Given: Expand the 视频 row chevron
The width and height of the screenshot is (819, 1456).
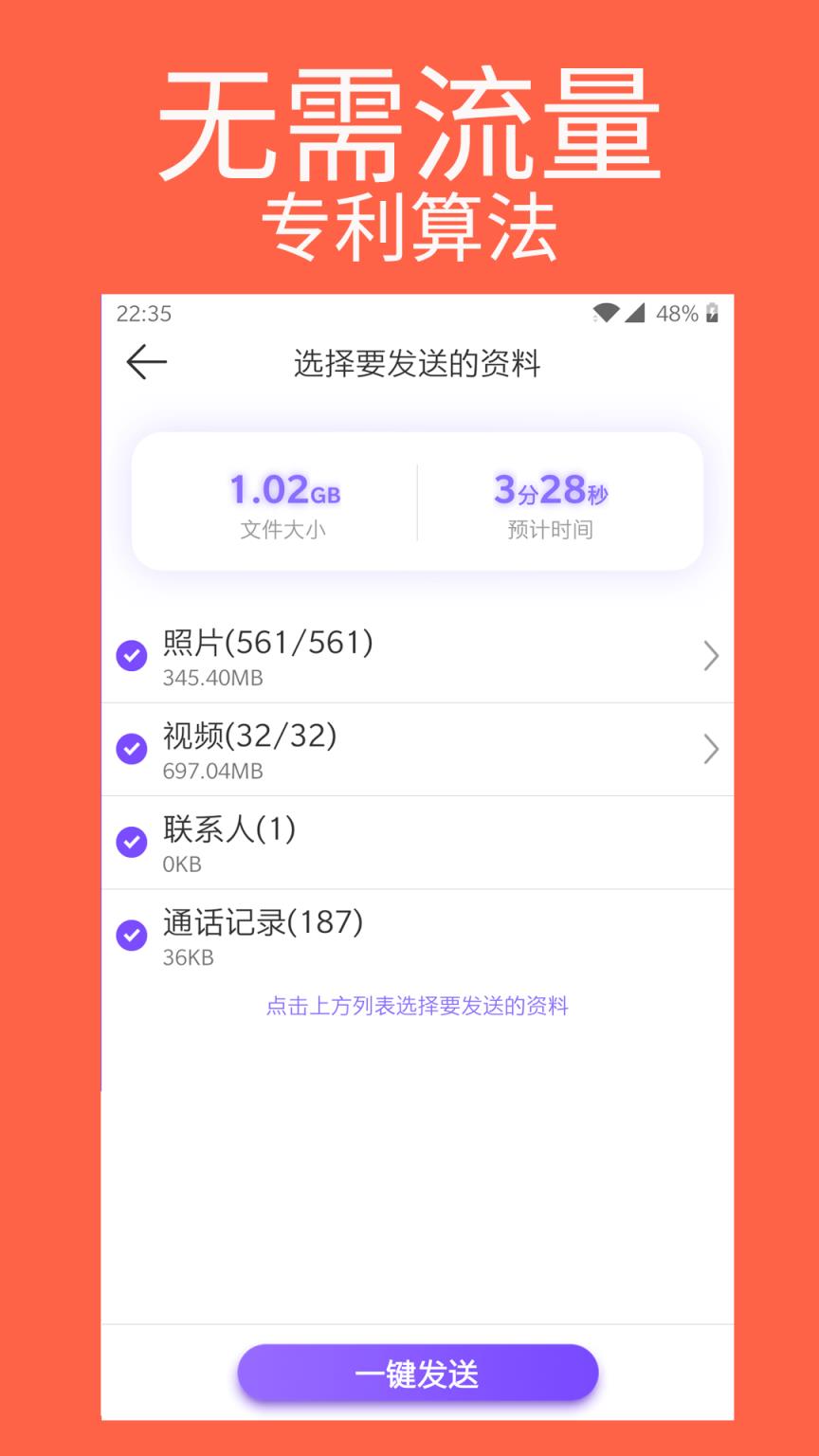Looking at the screenshot, I should pyautogui.click(x=711, y=748).
